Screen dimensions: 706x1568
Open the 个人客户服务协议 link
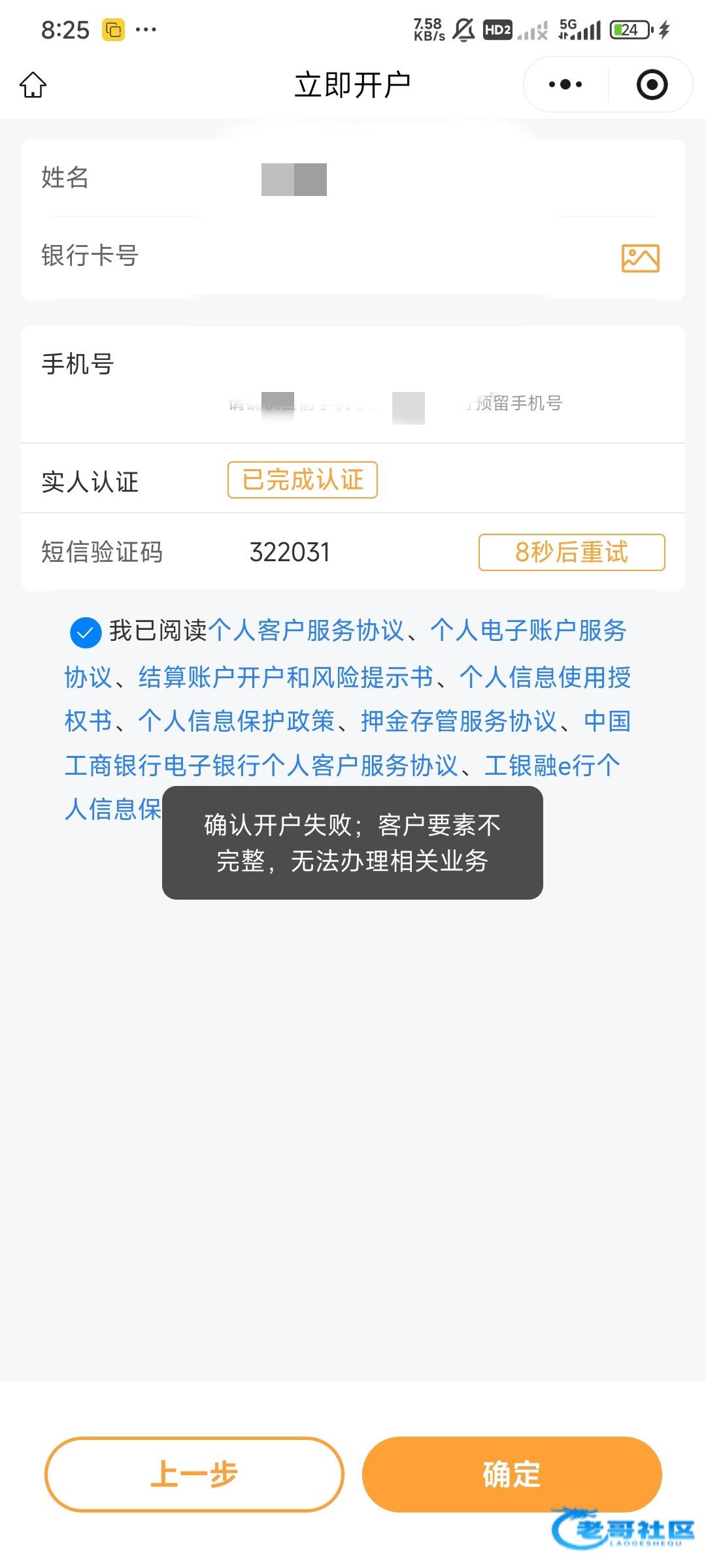pyautogui.click(x=306, y=631)
